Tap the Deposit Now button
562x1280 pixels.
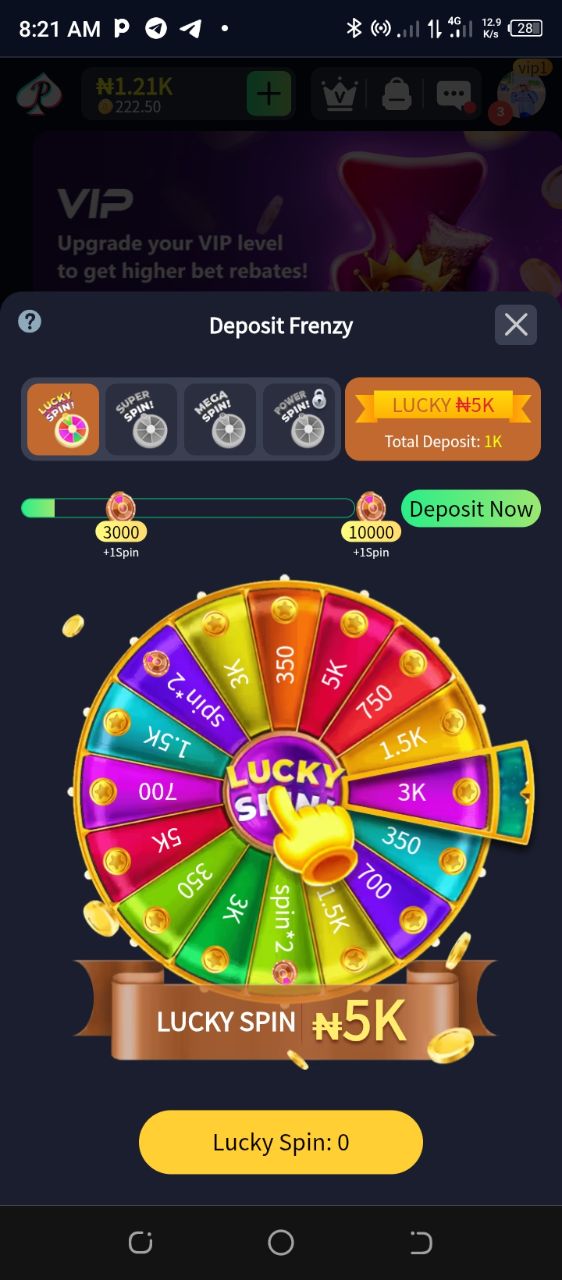pyautogui.click(x=471, y=509)
